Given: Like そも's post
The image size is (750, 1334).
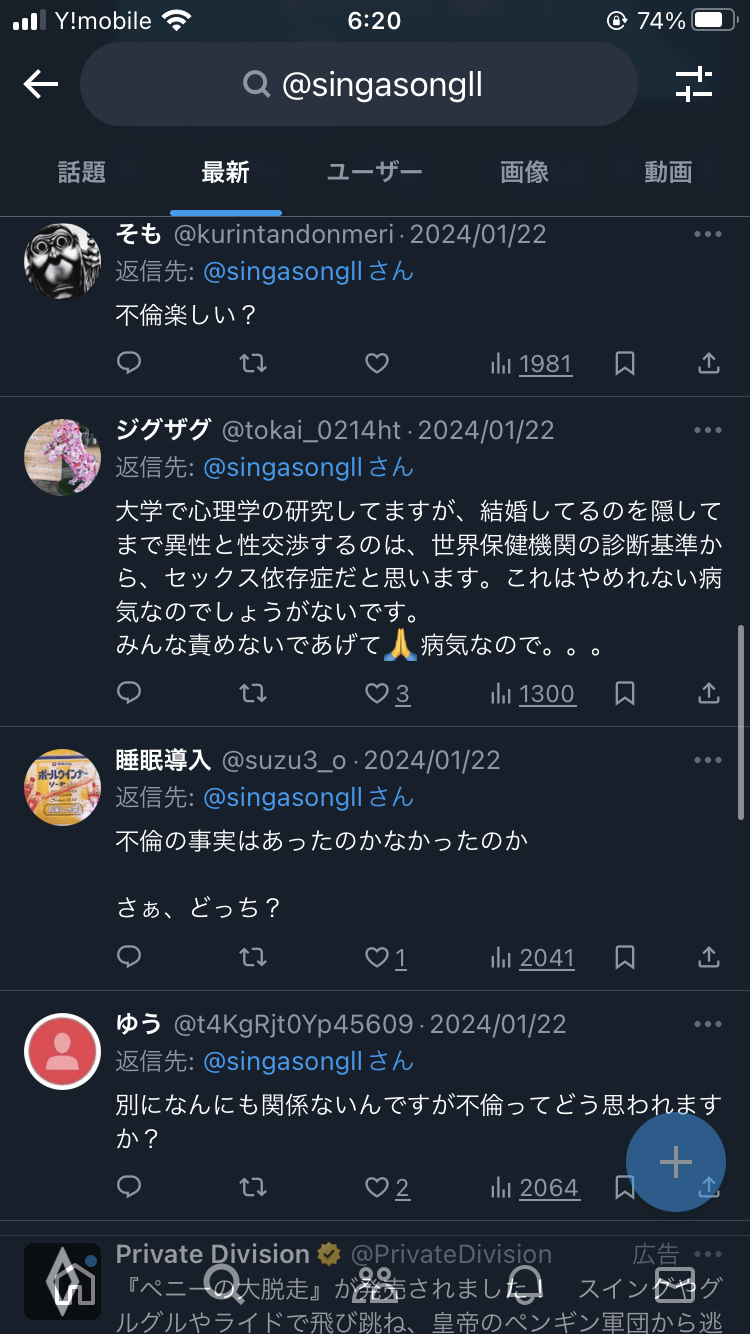Looking at the screenshot, I should [376, 363].
